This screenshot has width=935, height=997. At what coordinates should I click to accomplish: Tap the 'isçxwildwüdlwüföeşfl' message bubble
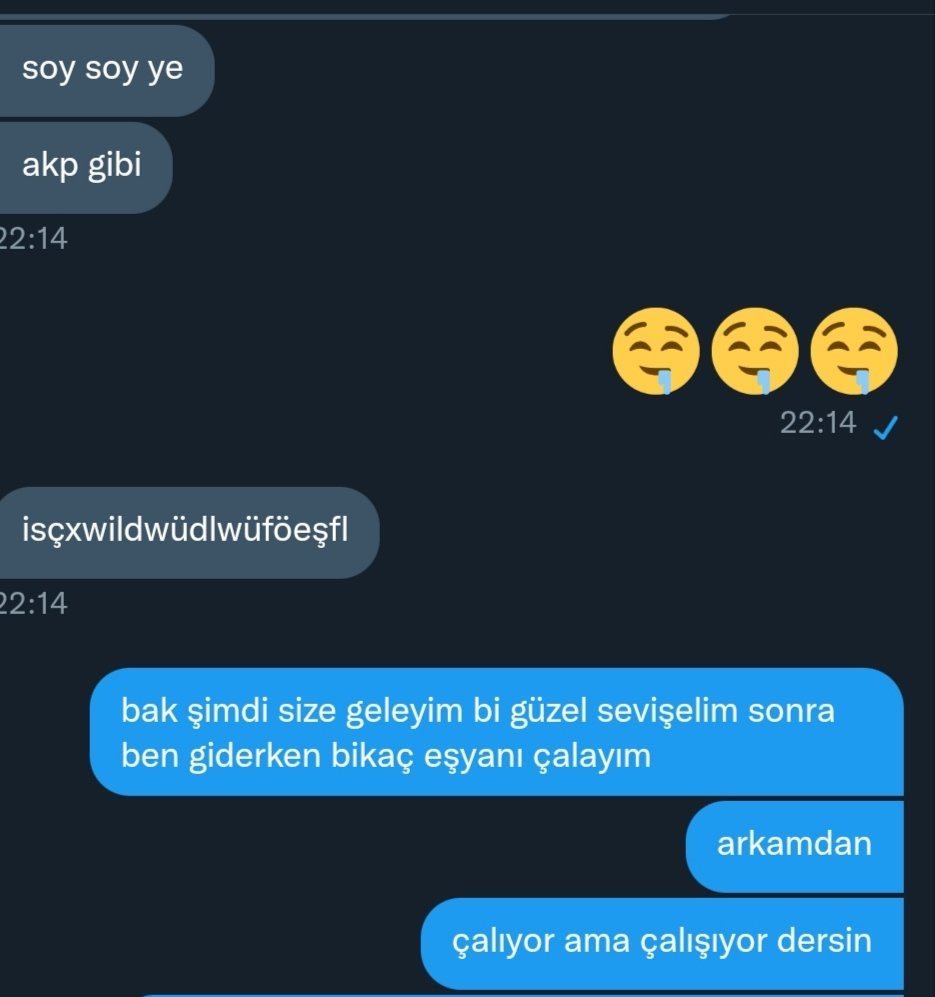point(185,531)
